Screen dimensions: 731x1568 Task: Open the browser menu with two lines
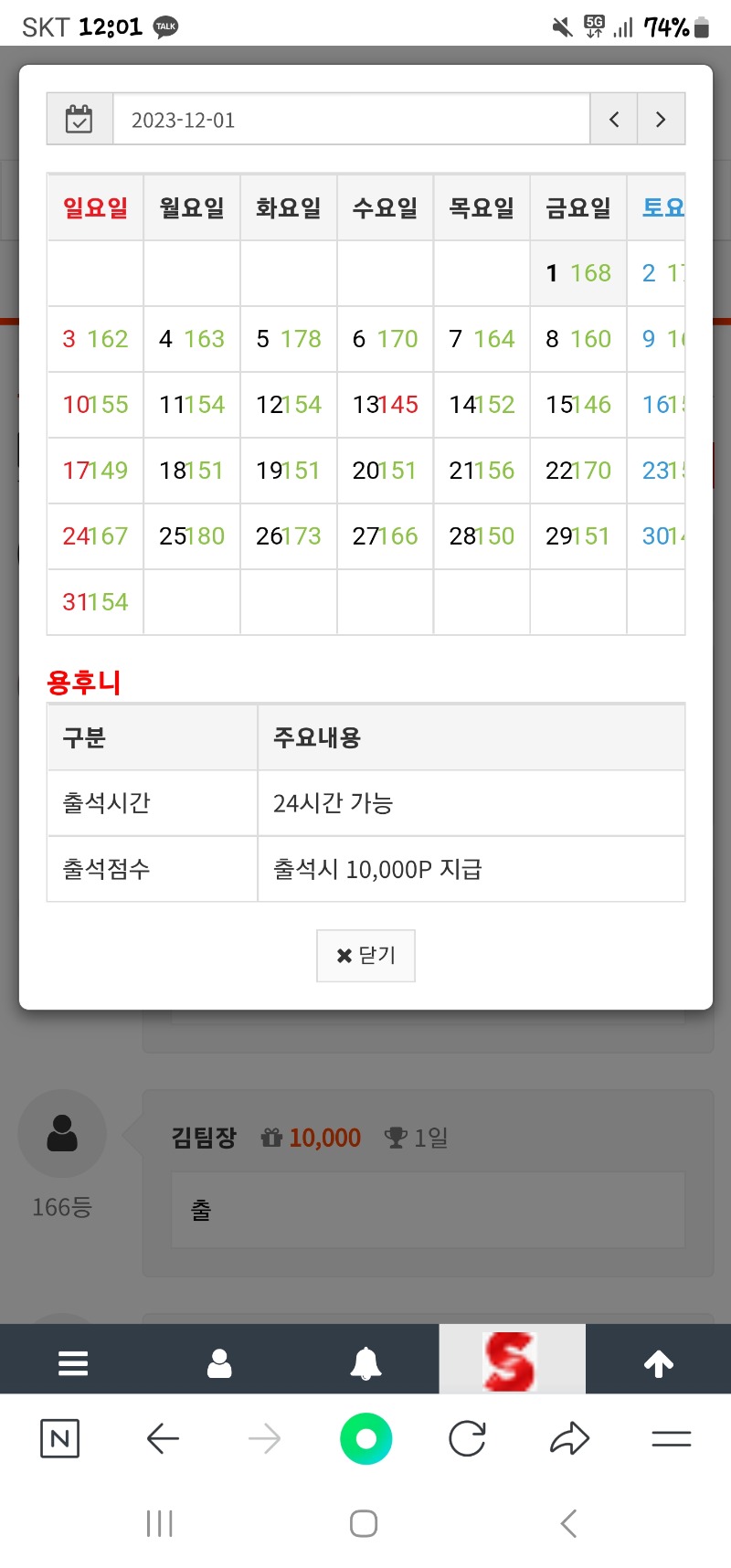point(671,1439)
